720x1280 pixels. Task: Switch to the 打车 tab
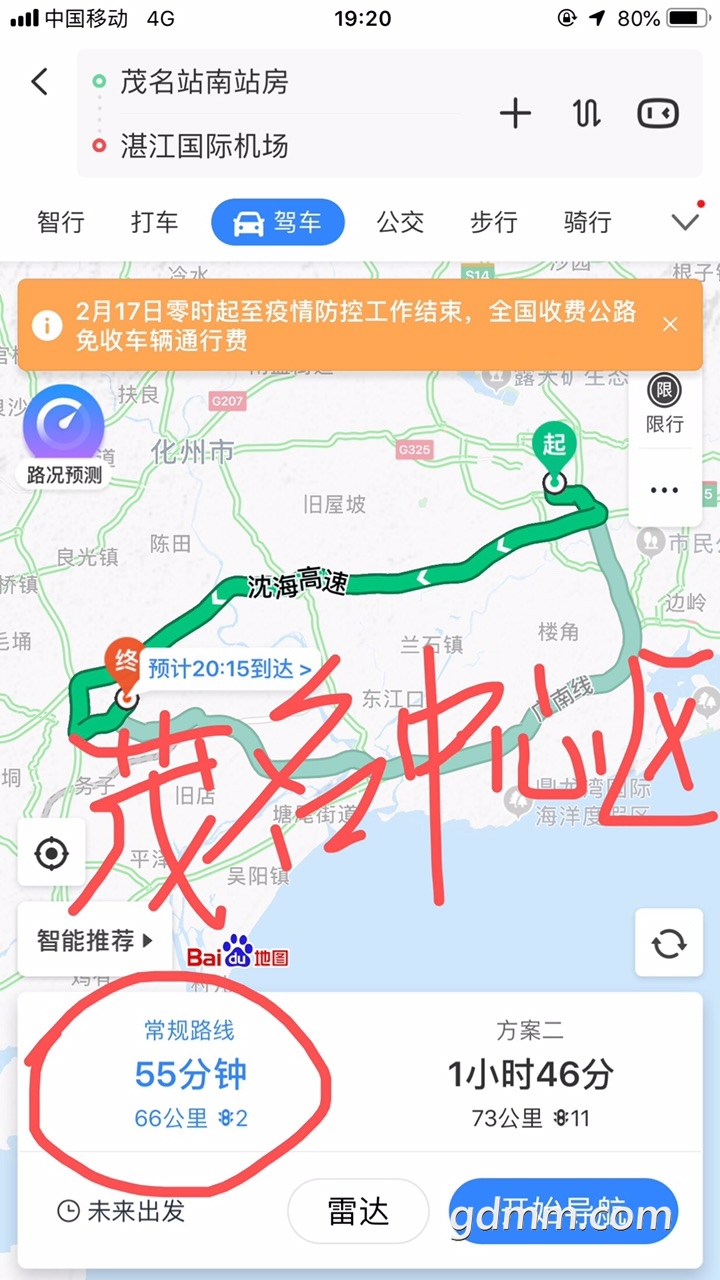pyautogui.click(x=155, y=222)
